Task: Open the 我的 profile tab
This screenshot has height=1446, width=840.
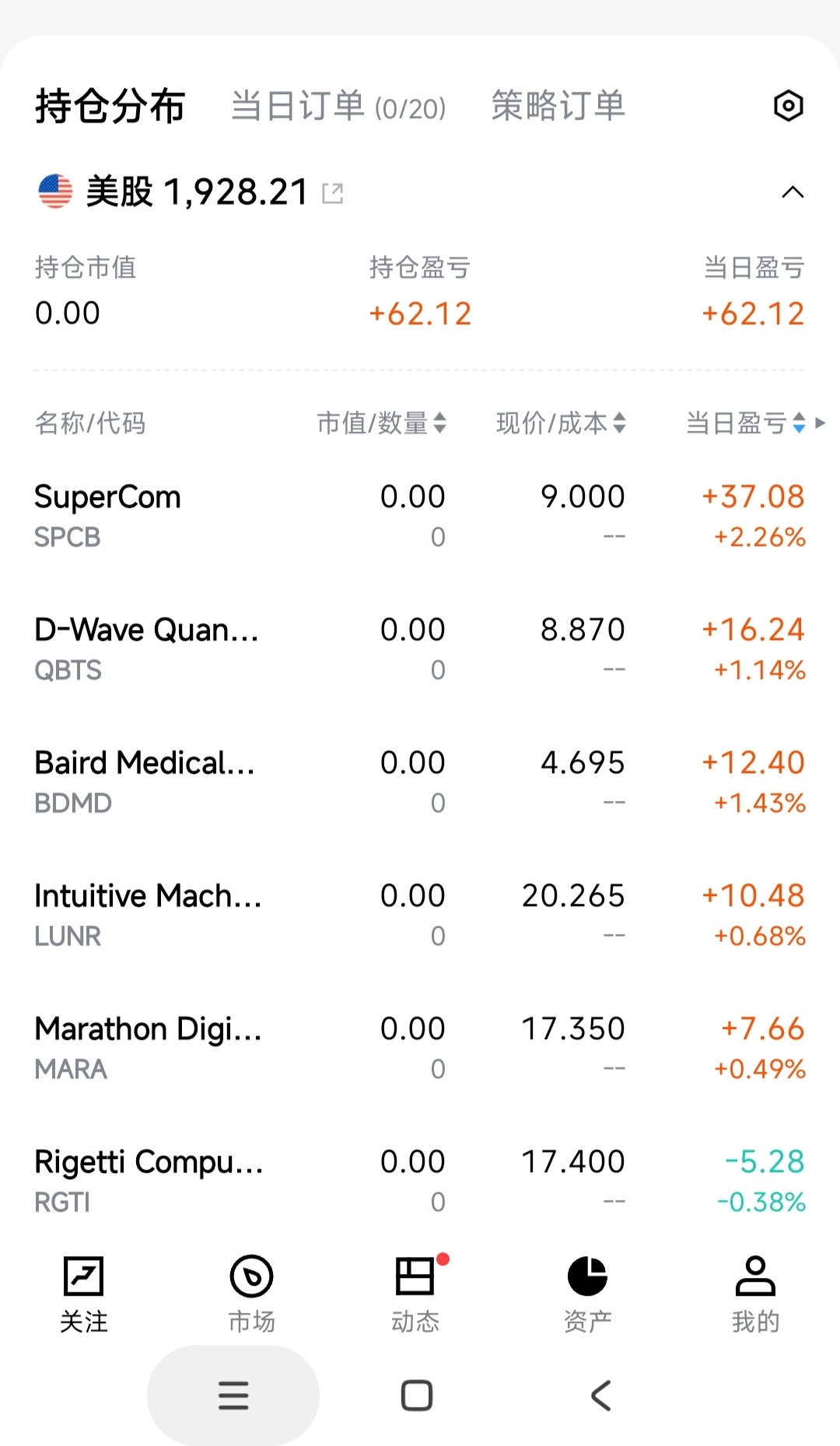Action: click(x=755, y=1294)
